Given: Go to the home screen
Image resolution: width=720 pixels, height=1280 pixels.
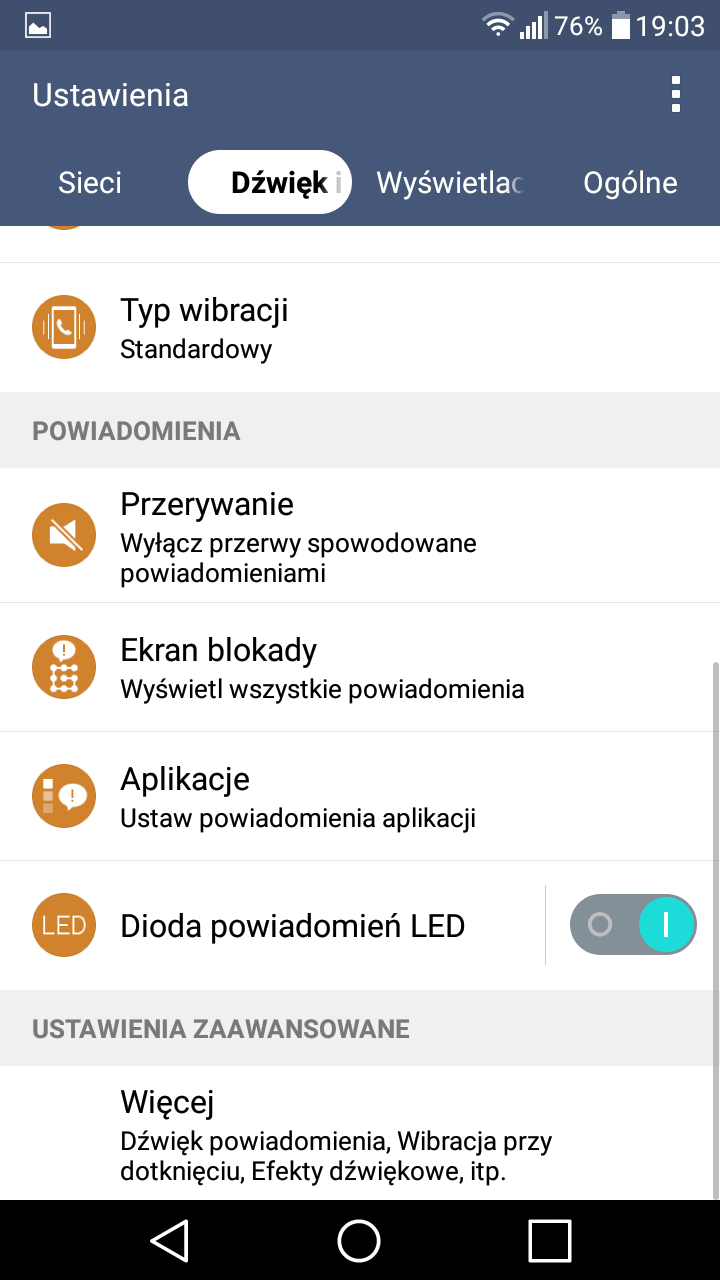Looking at the screenshot, I should (359, 1240).
